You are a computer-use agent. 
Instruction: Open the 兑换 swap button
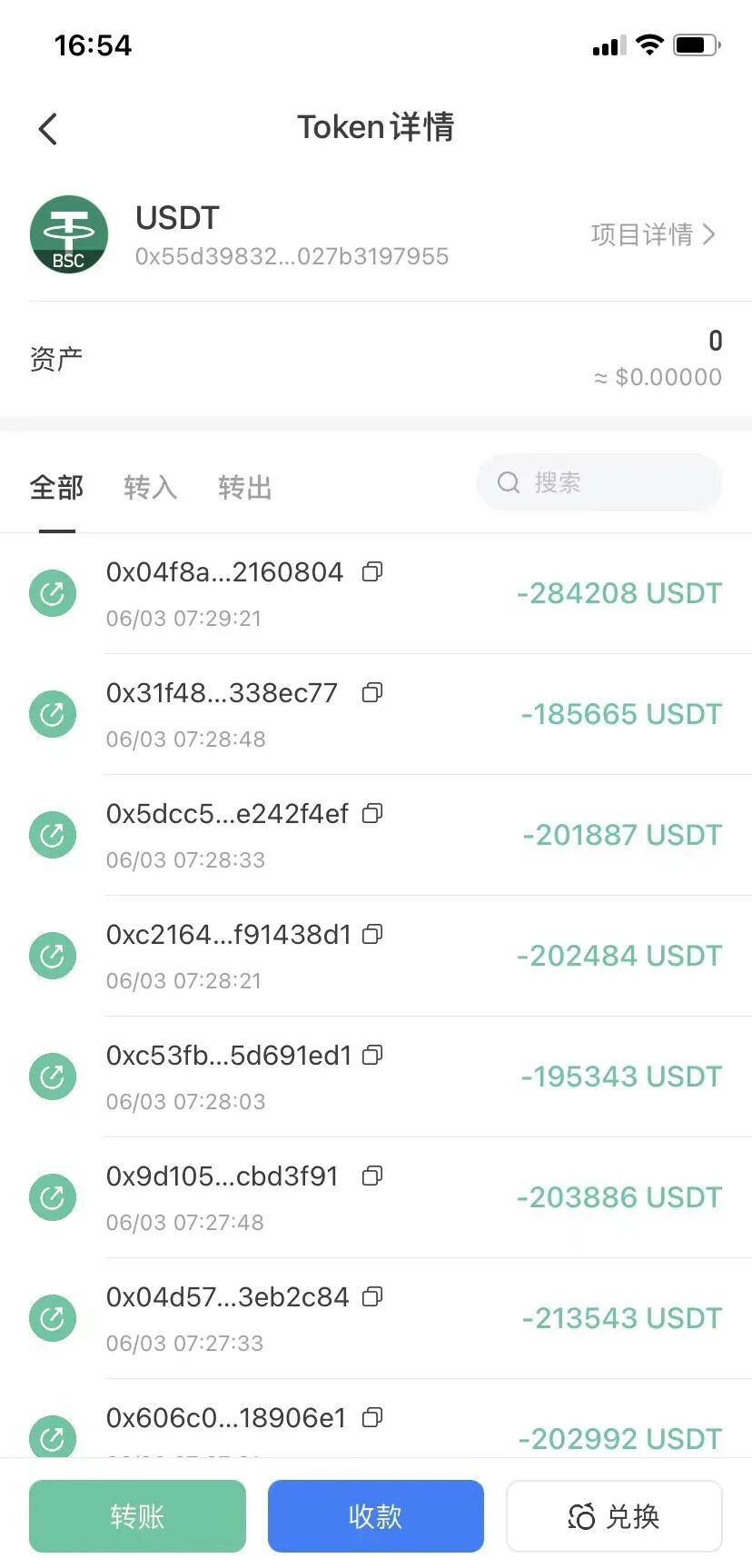614,1516
